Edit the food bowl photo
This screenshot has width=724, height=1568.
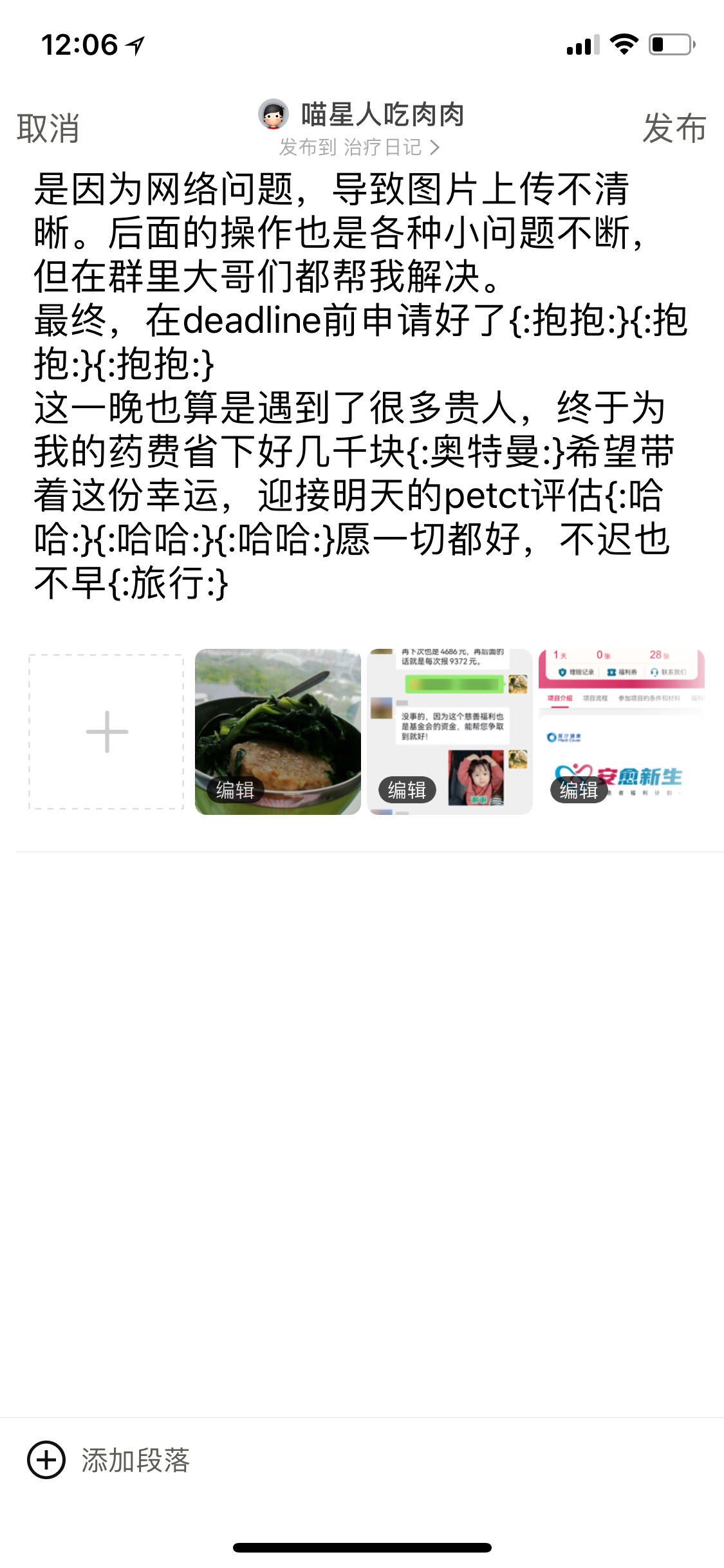pyautogui.click(x=235, y=790)
